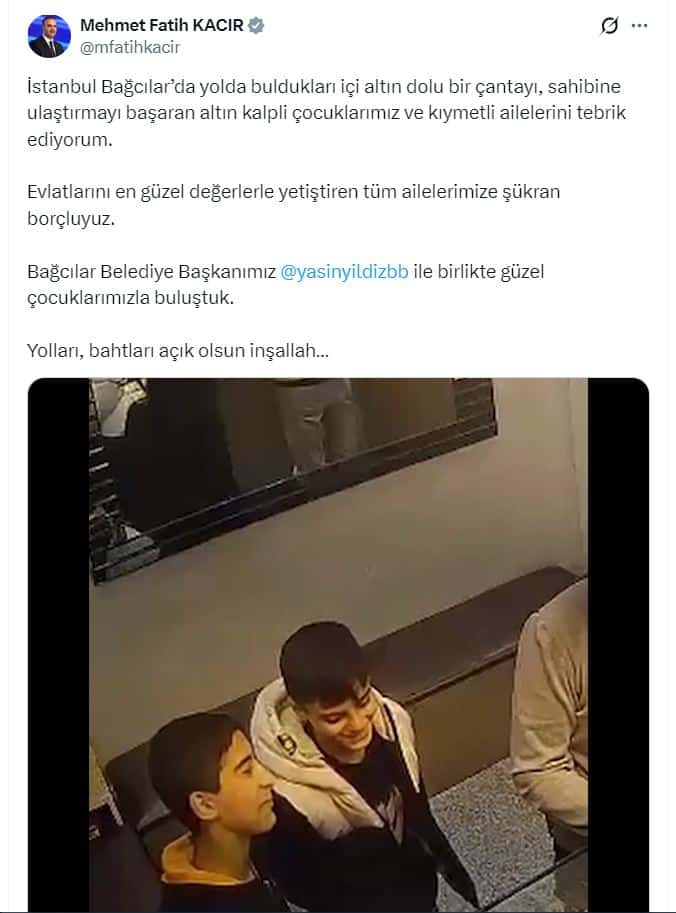Open the @yasinyildizbb mention link

345,272
